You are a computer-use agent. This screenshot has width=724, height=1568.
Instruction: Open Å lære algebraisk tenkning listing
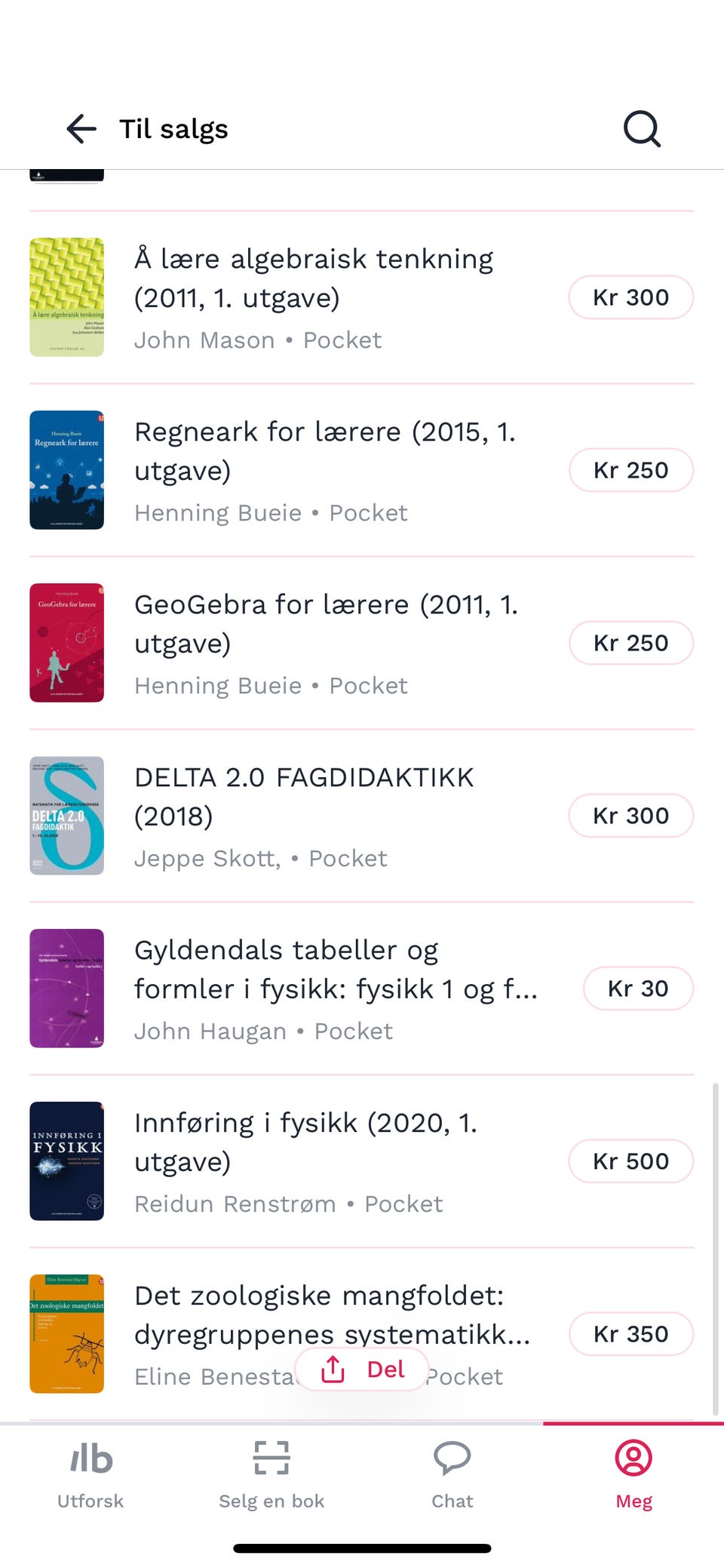[313, 278]
